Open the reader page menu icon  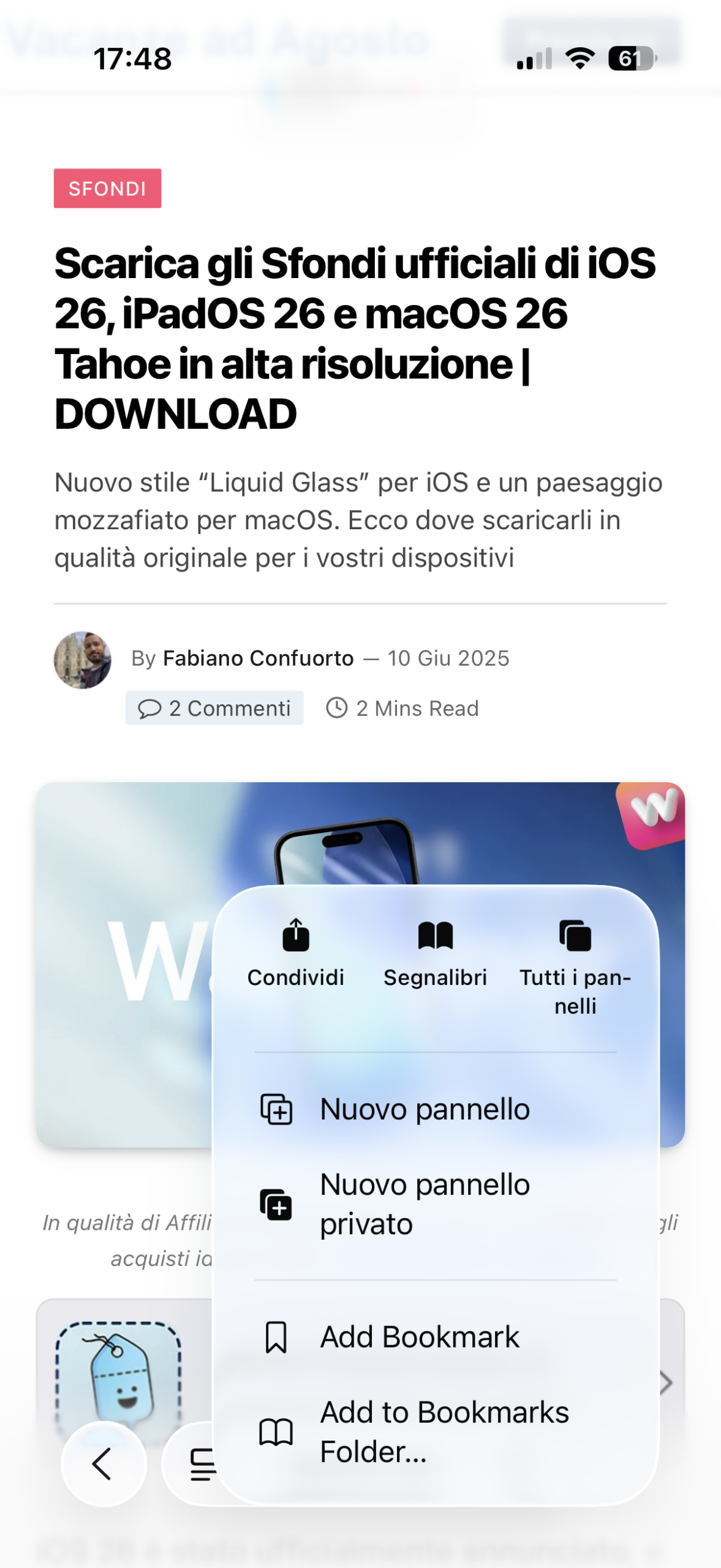202,1463
